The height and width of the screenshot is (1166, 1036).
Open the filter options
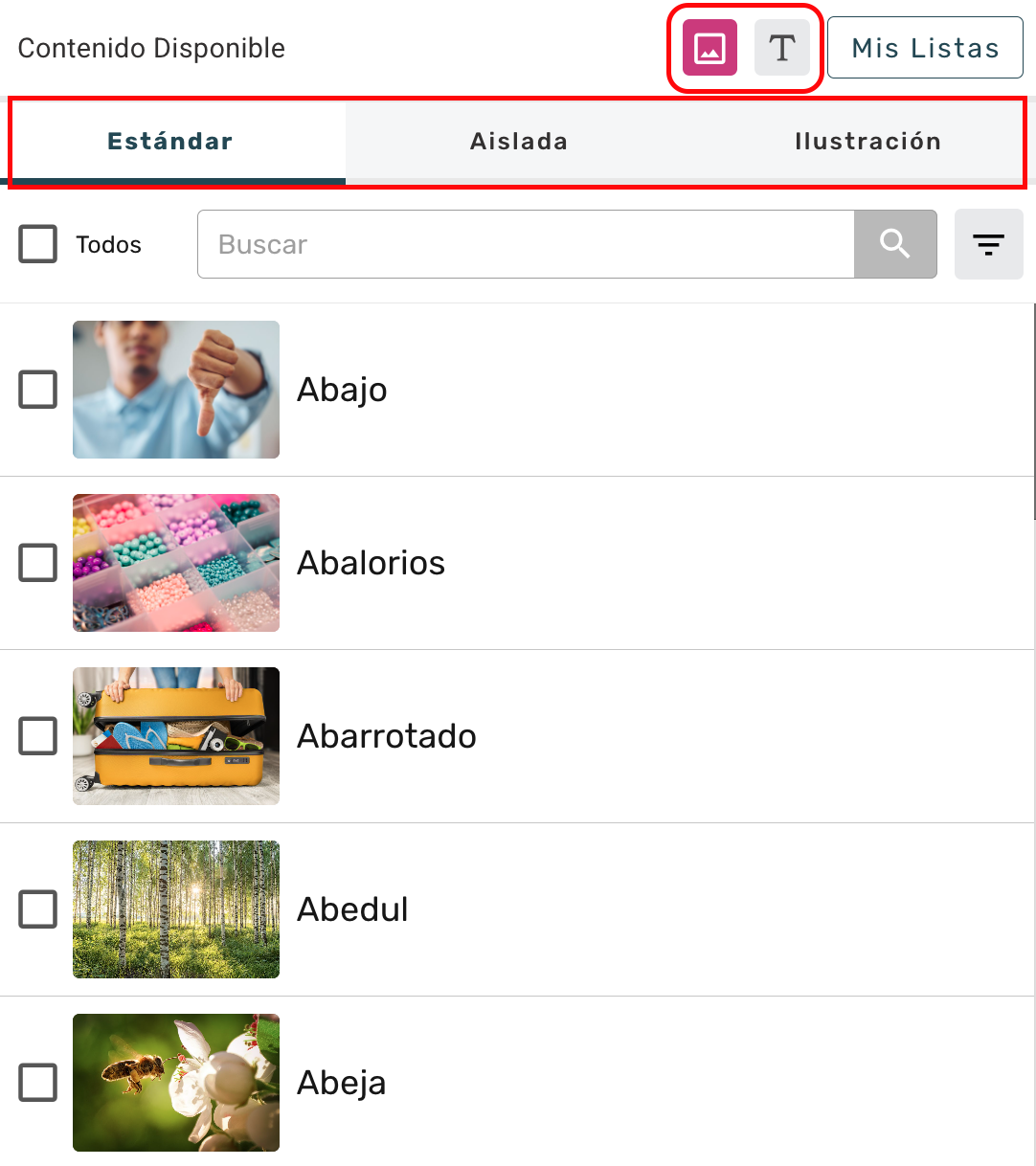[988, 244]
